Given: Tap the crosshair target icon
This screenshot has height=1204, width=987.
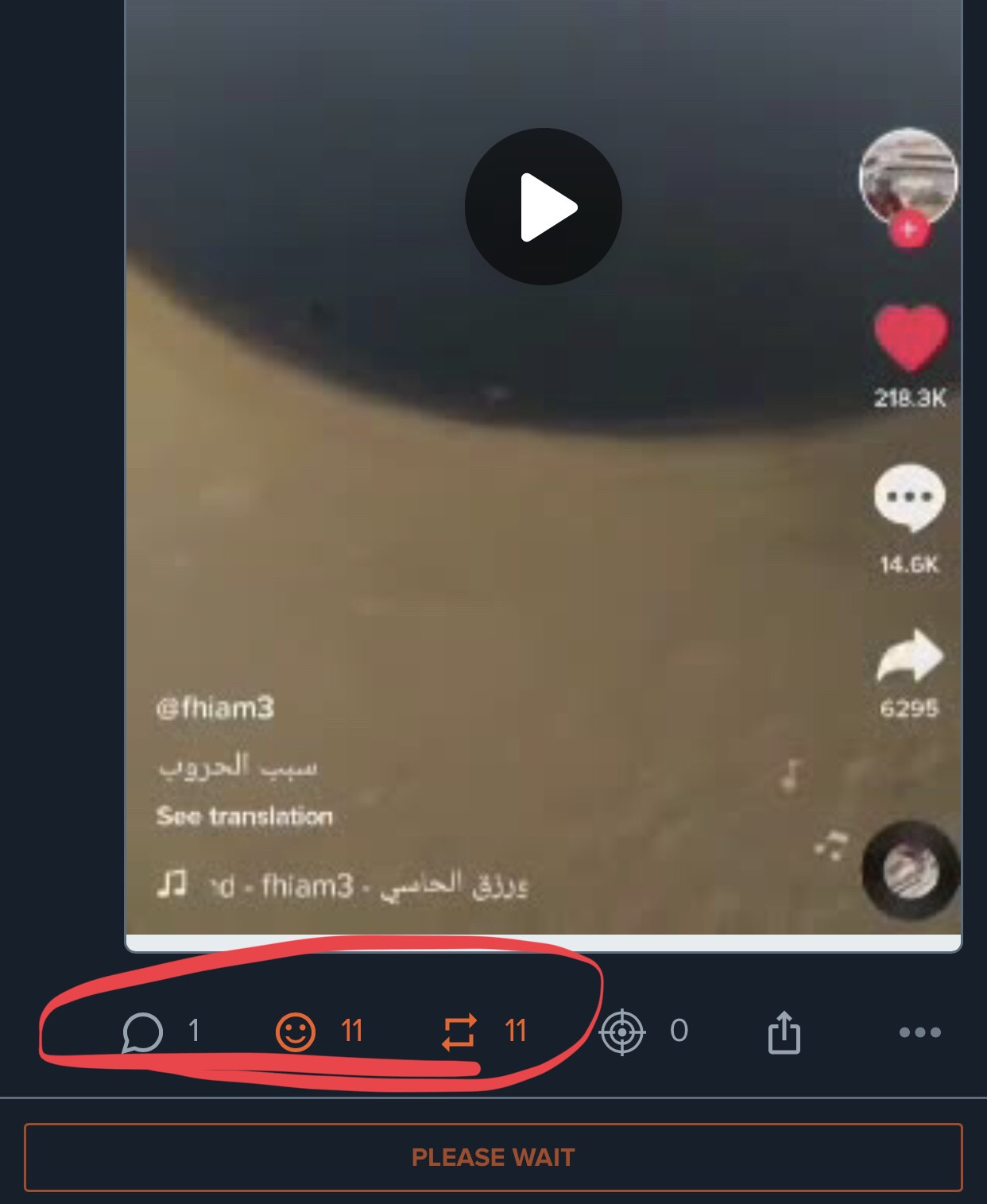Looking at the screenshot, I should point(622,1032).
